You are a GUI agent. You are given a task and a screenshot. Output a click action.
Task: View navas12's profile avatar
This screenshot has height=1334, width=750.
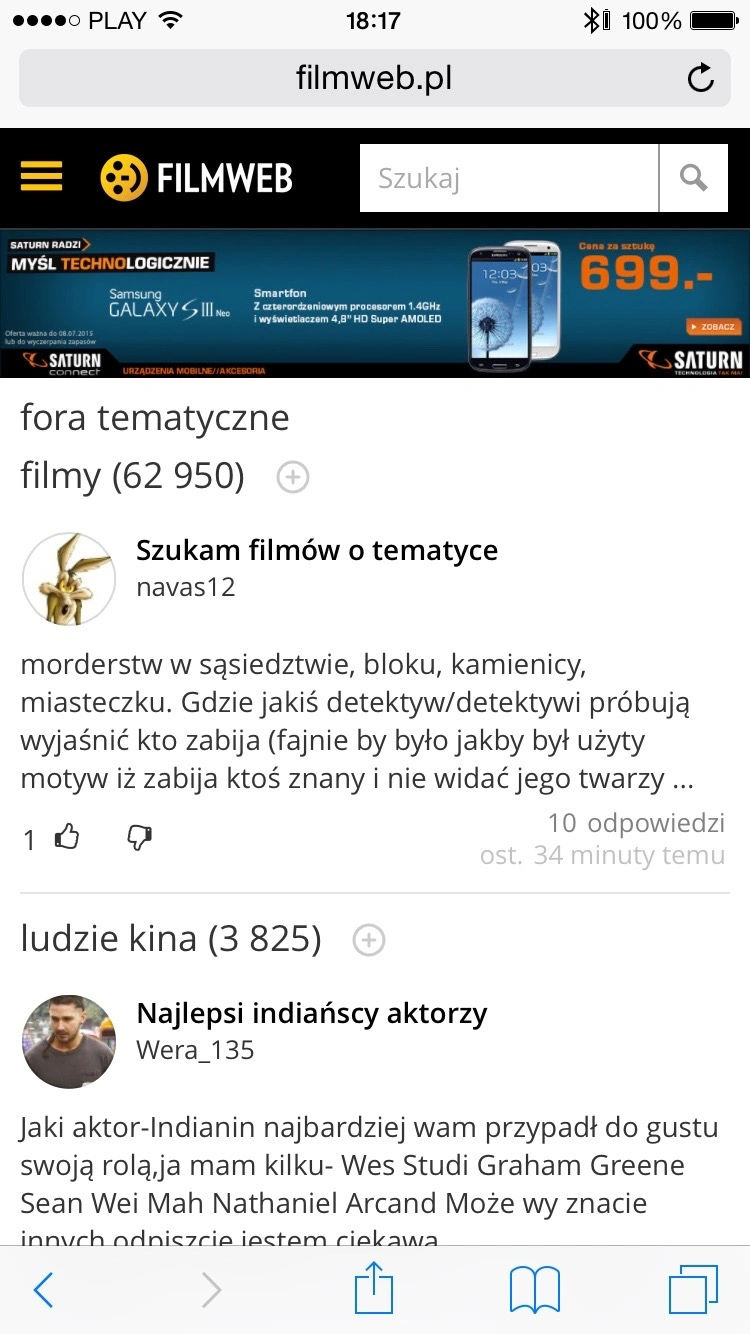click(x=69, y=578)
